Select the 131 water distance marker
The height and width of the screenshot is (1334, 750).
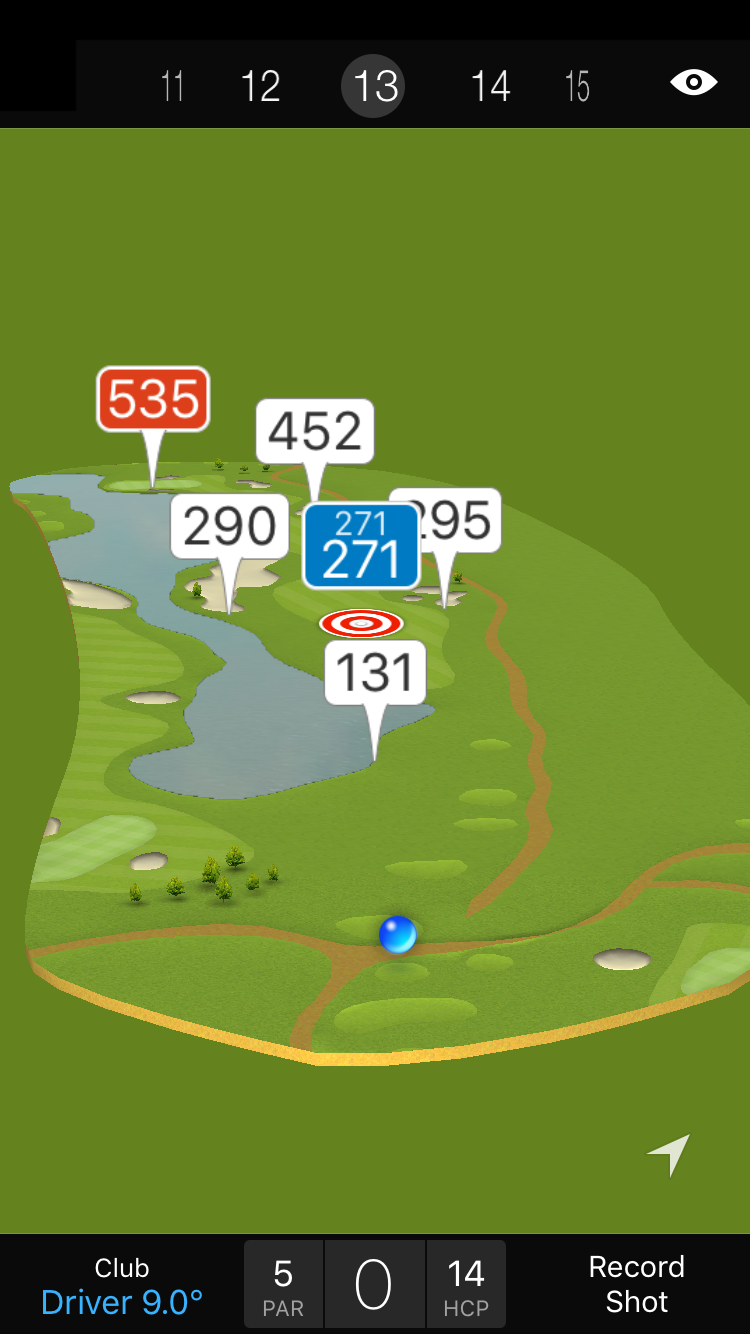coord(375,673)
